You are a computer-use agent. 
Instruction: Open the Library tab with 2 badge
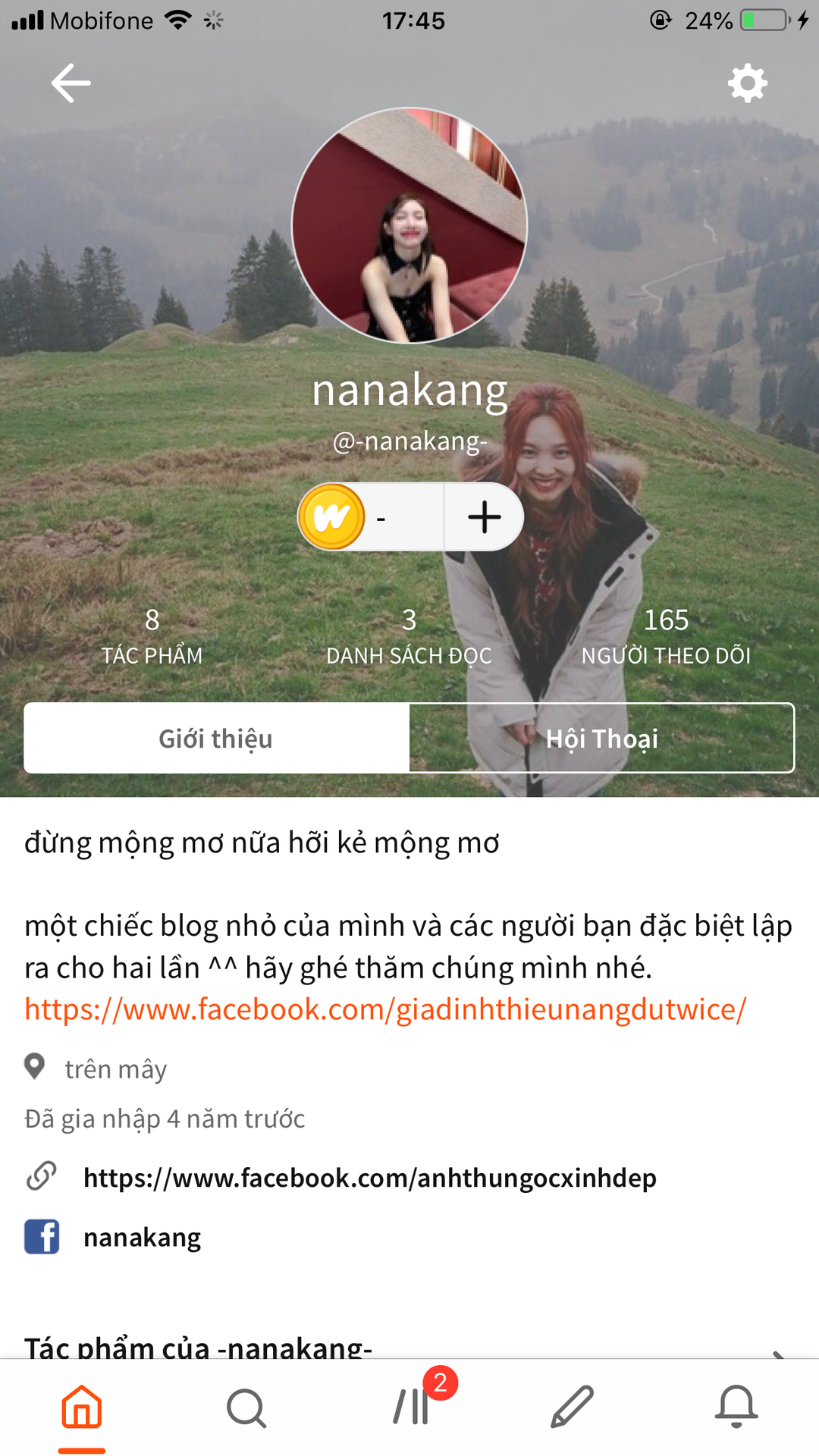pyautogui.click(x=412, y=1407)
